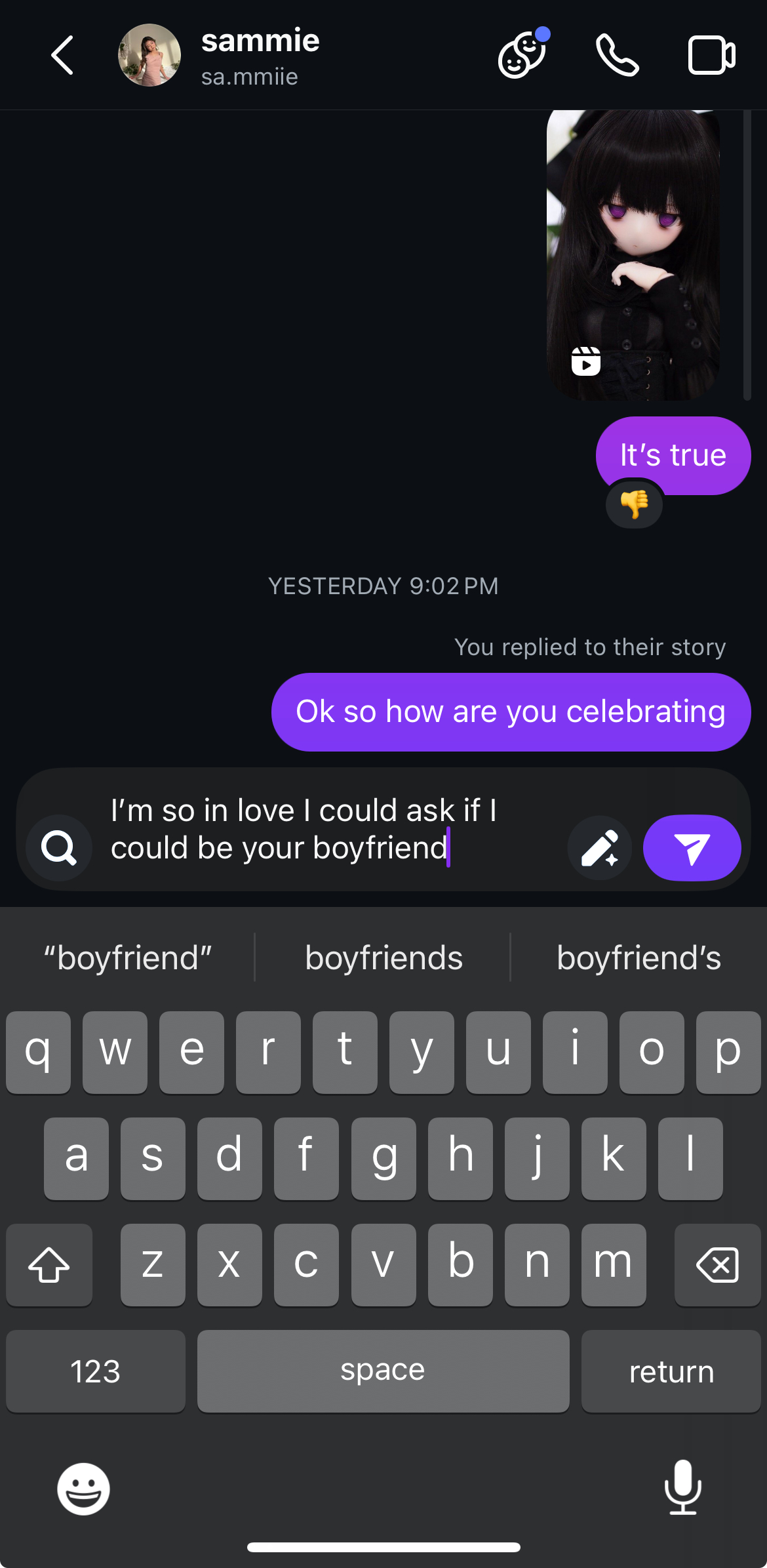Screen dimensions: 767x1568
Task: View the thumbs down reaction on It's true
Action: pyautogui.click(x=634, y=505)
